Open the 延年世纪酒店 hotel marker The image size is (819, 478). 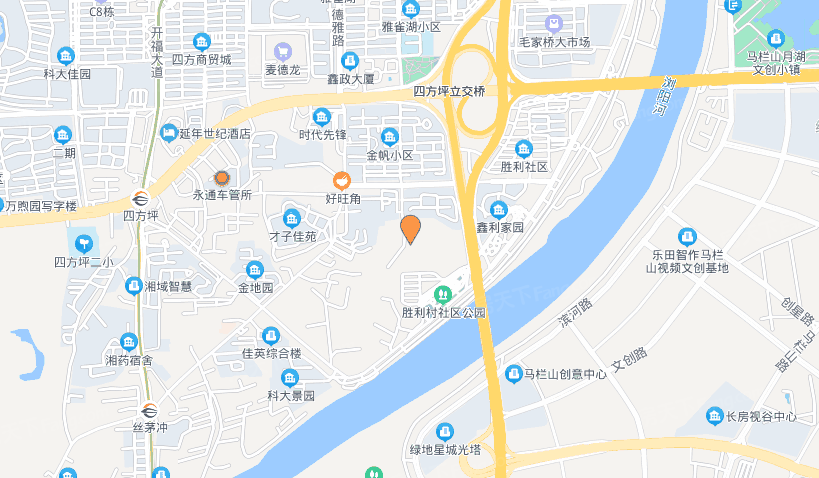[x=168, y=133]
